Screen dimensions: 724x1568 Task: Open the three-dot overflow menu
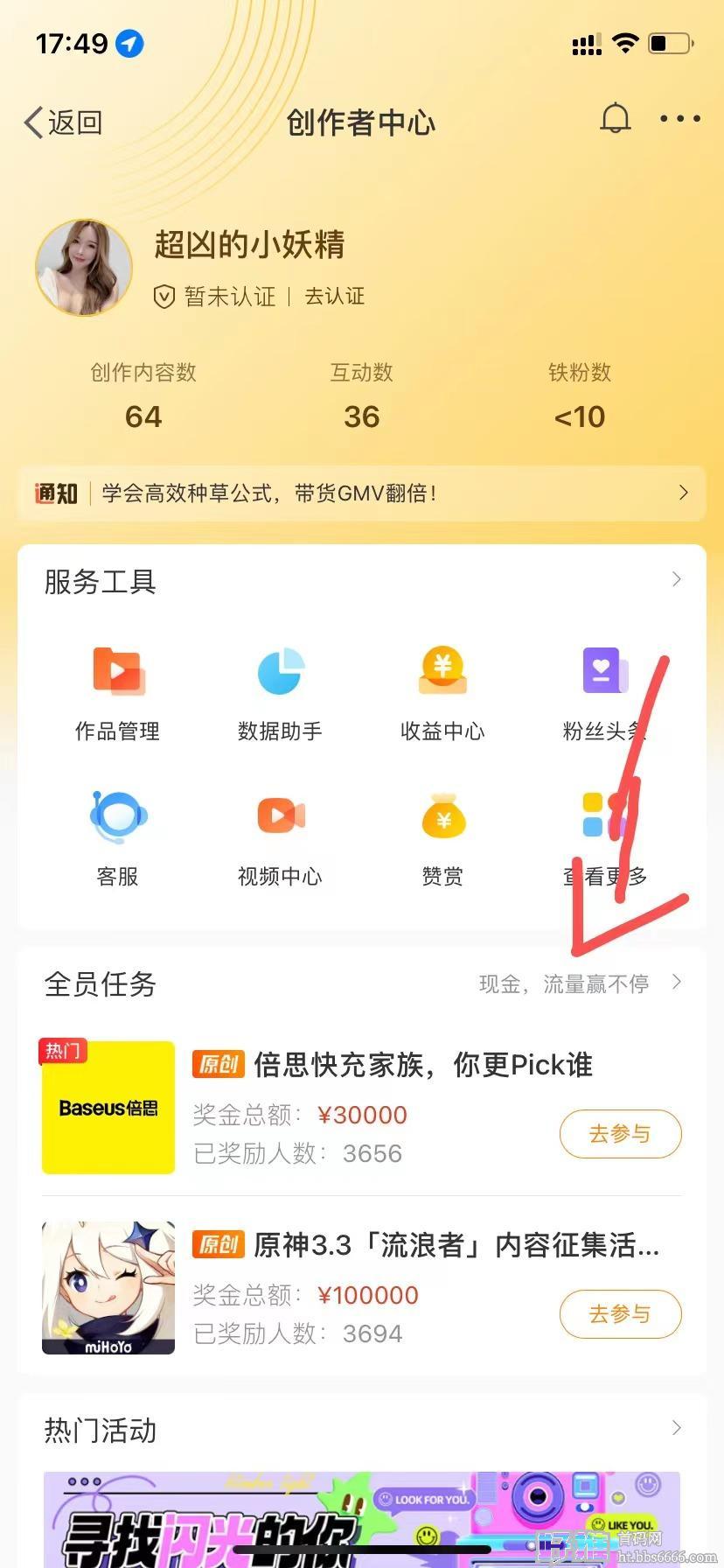680,118
